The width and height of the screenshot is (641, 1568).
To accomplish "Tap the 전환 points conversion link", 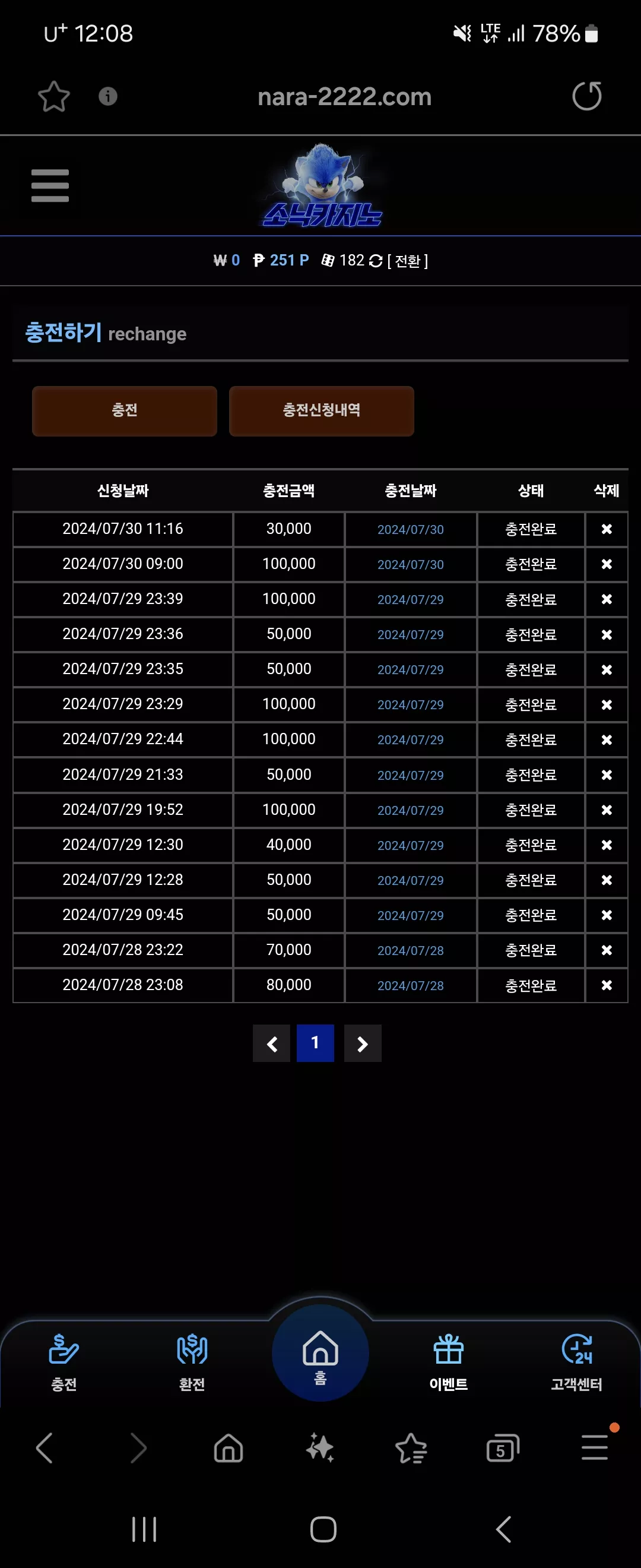I will click(x=408, y=261).
